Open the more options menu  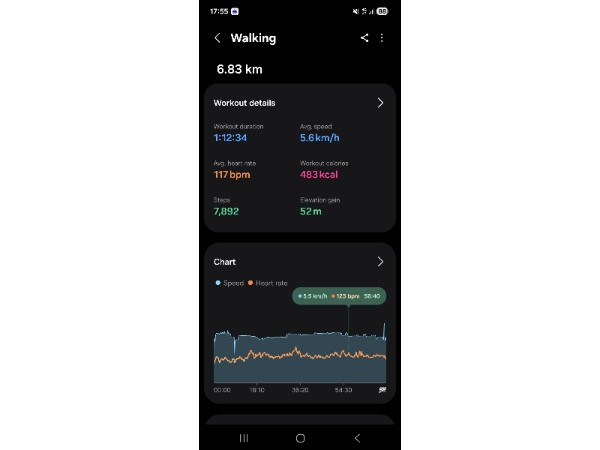(382, 38)
